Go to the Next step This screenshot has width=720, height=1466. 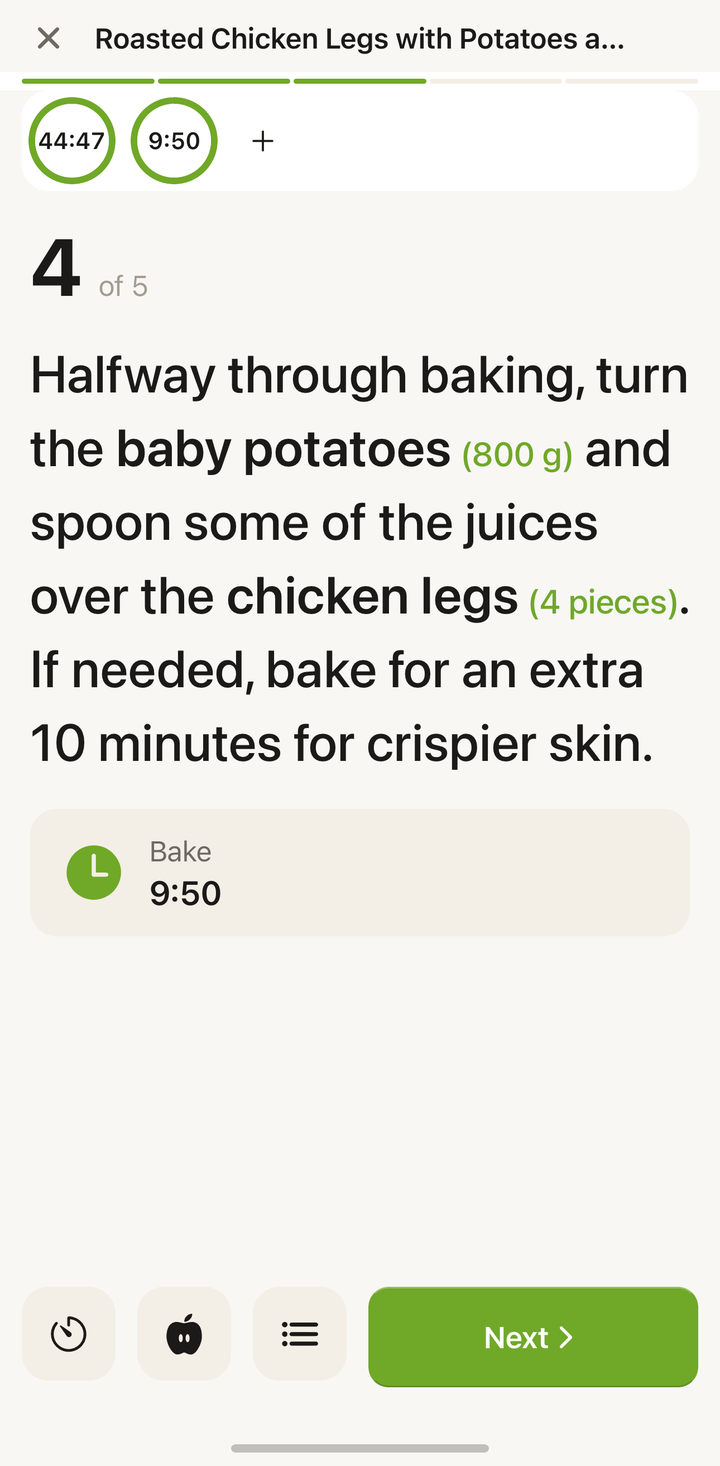[533, 1337]
